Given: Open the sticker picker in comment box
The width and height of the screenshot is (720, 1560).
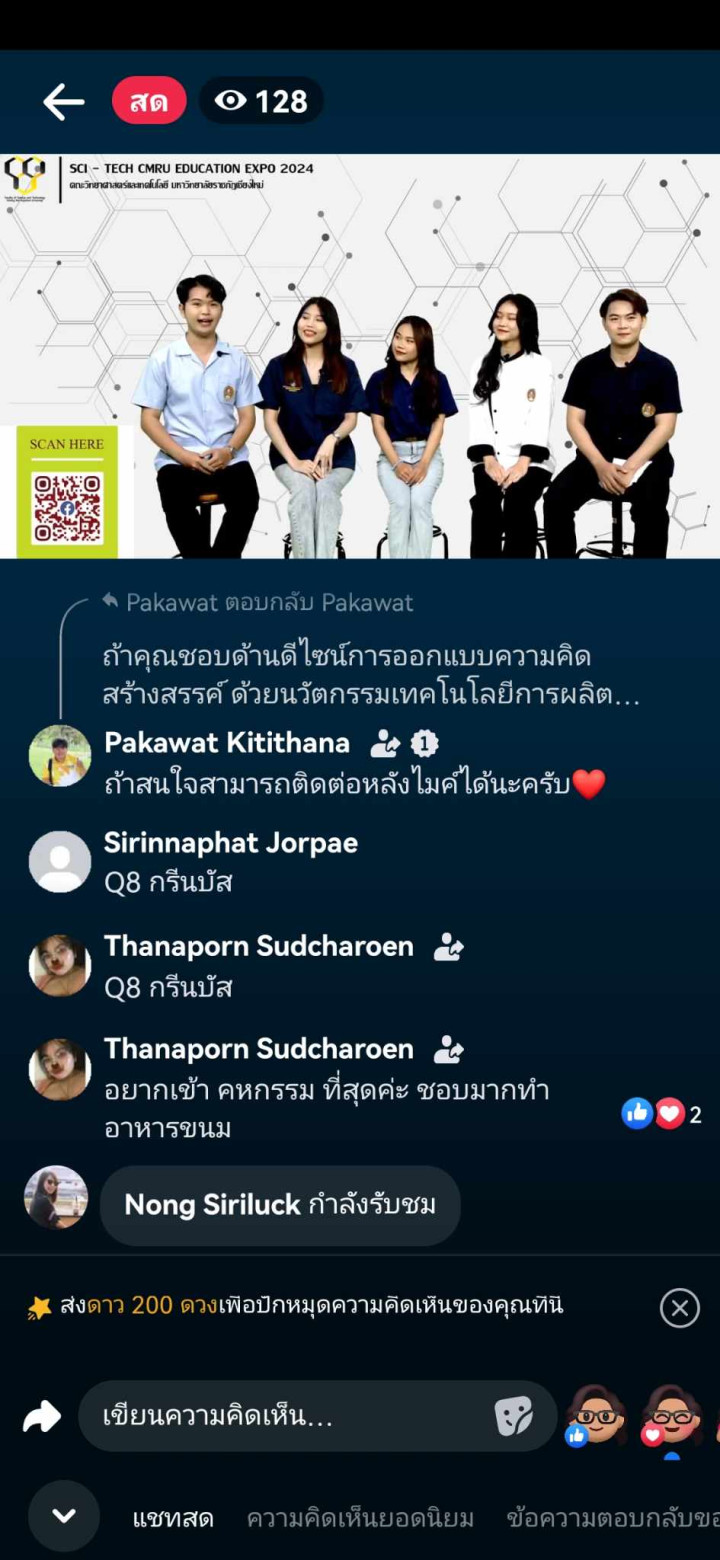Looking at the screenshot, I should [x=514, y=1416].
